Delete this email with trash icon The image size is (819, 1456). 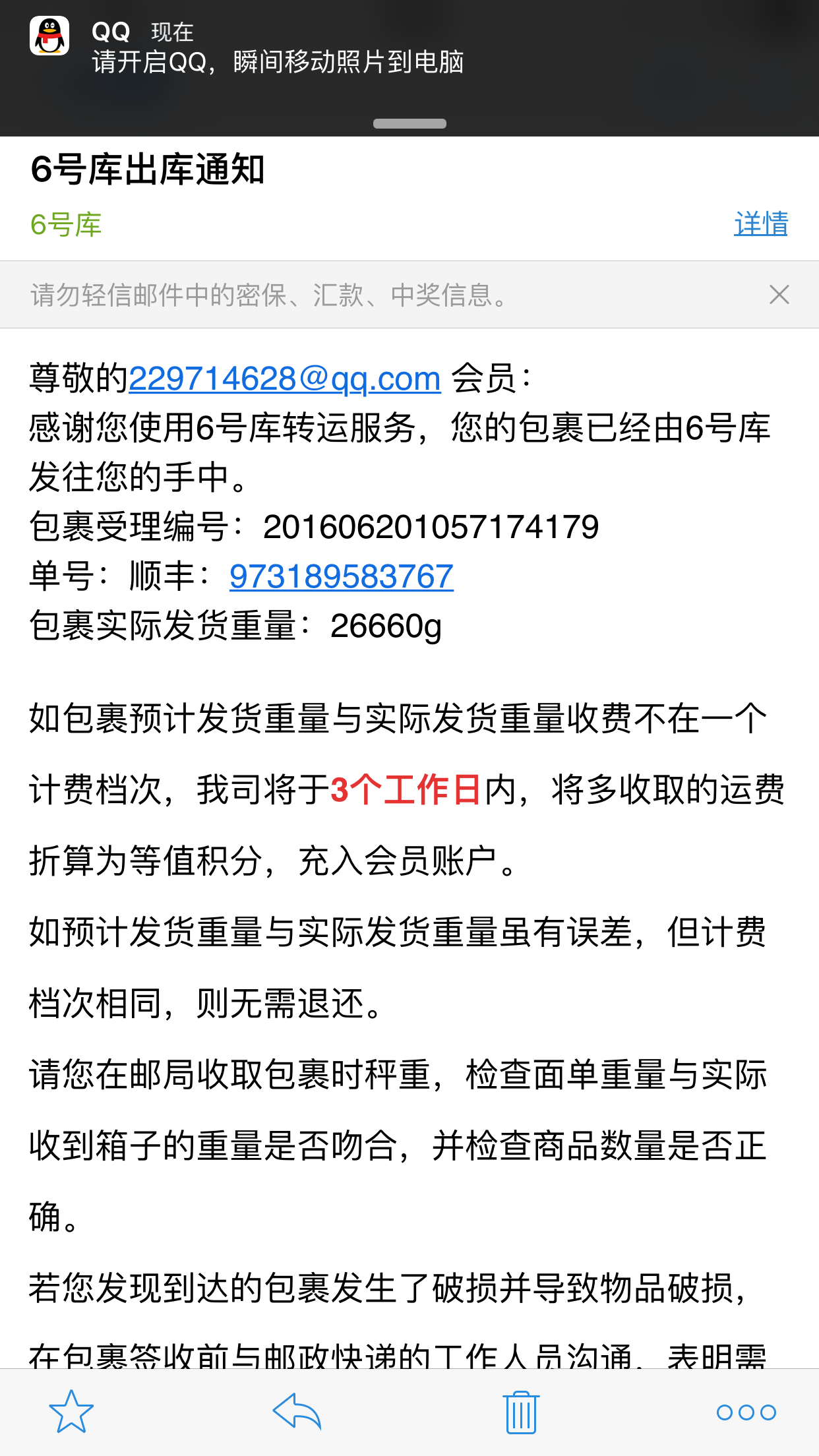(522, 1412)
